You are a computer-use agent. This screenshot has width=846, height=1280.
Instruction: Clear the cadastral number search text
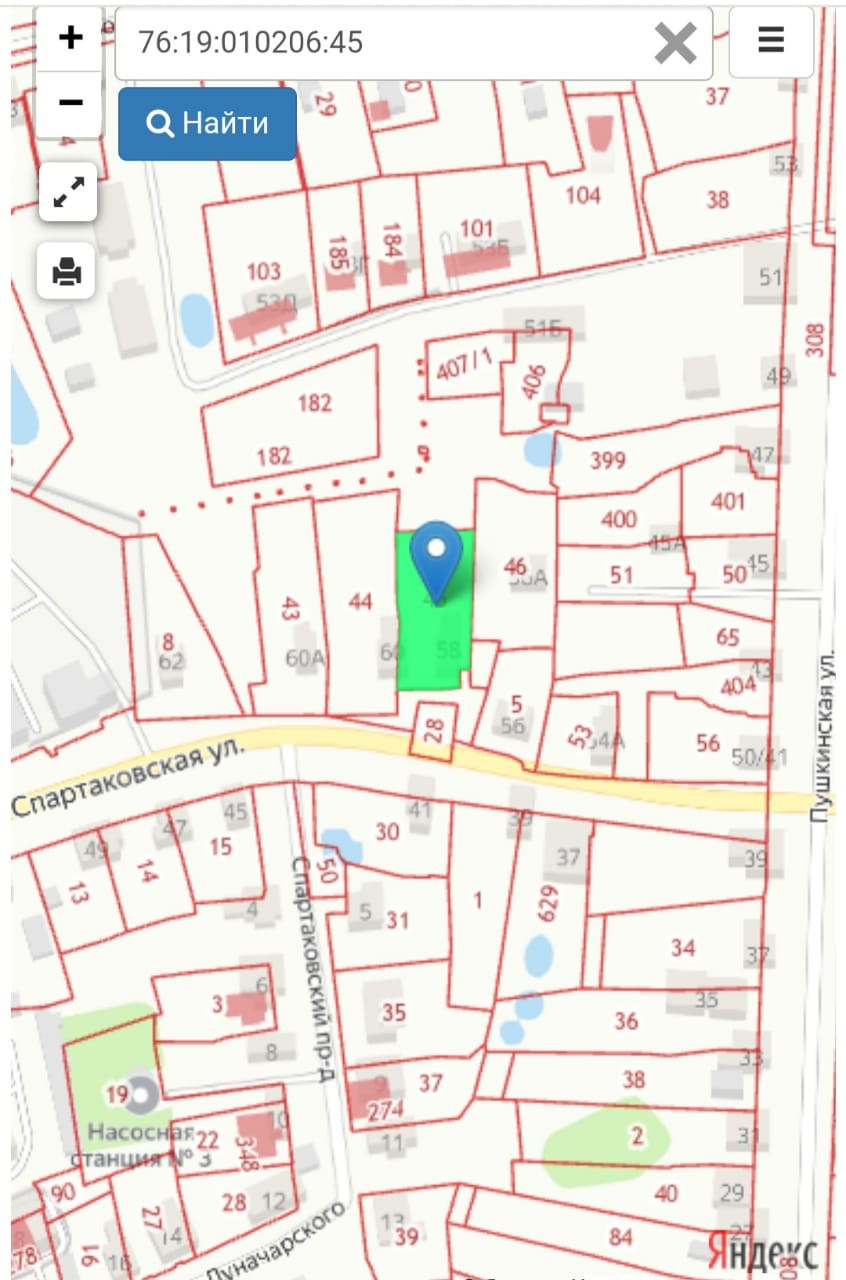[675, 43]
